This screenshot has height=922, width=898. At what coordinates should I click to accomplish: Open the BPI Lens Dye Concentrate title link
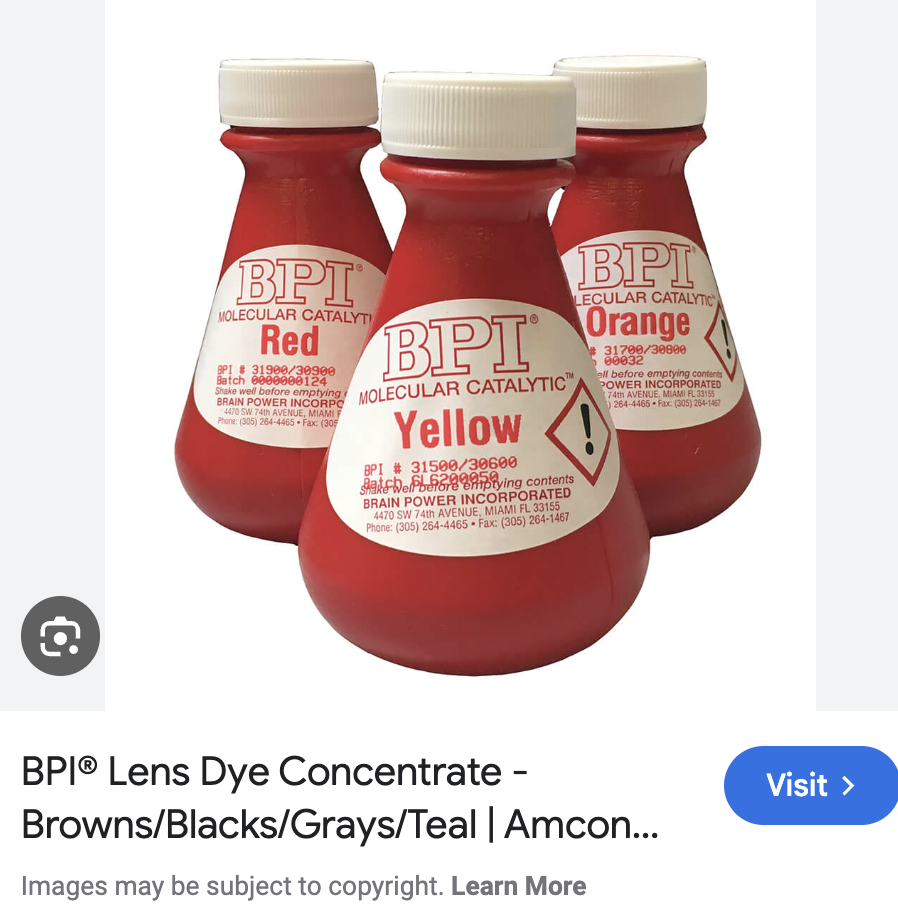pyautogui.click(x=340, y=798)
